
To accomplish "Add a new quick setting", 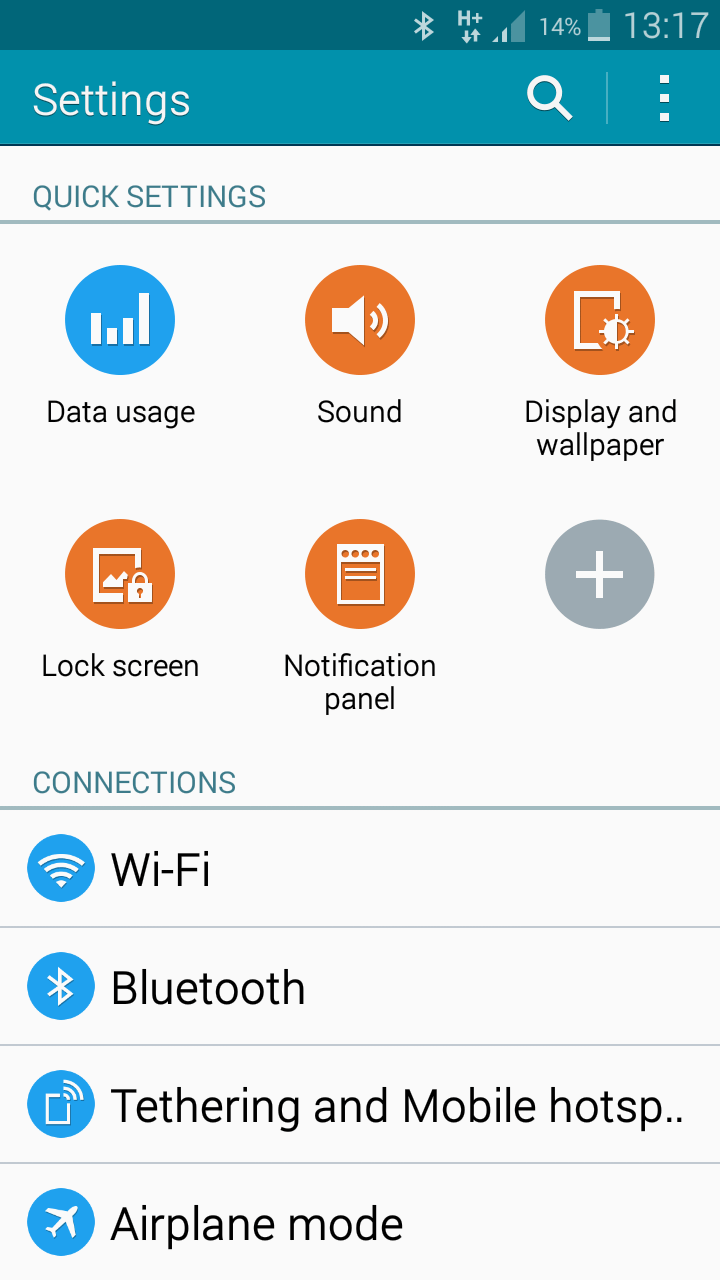I will point(600,575).
